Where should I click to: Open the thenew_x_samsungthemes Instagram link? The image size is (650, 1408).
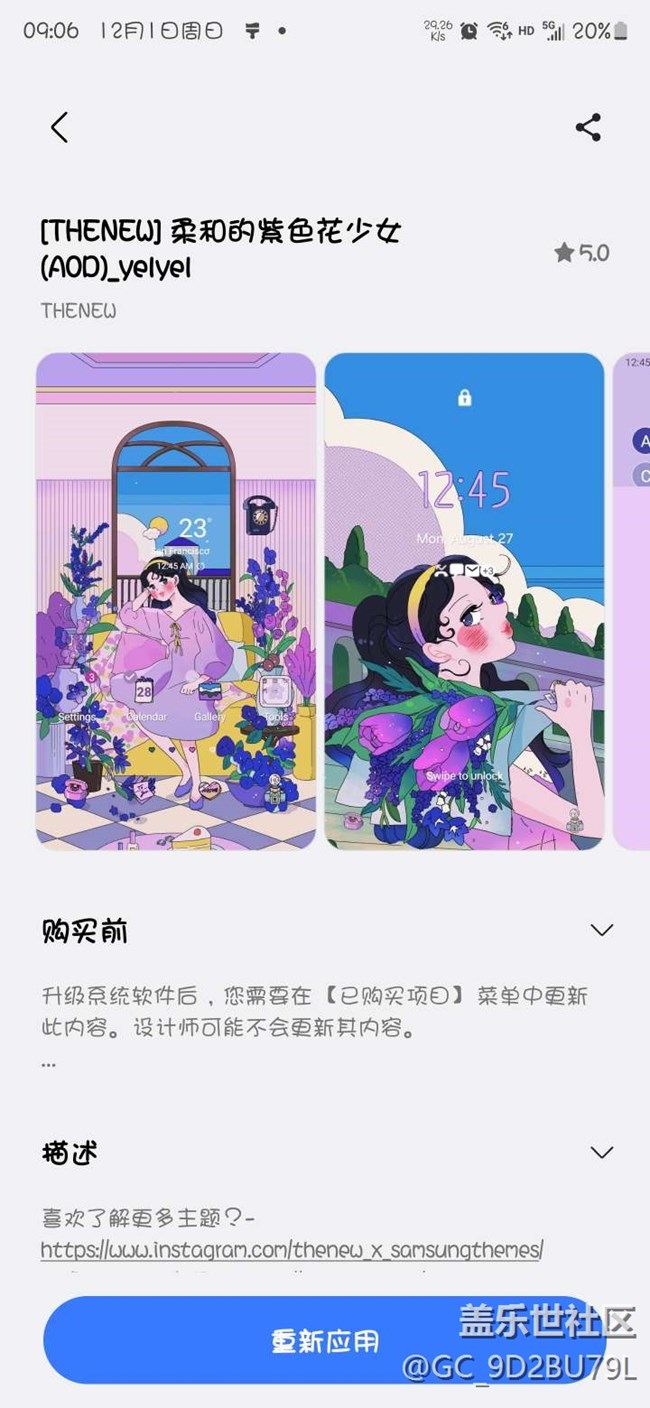pos(292,1249)
